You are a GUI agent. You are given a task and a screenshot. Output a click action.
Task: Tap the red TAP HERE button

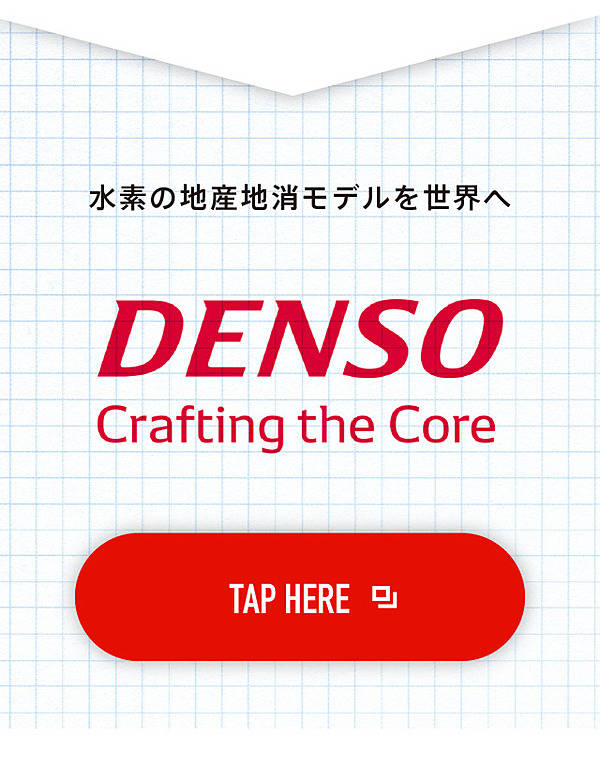coord(300,597)
